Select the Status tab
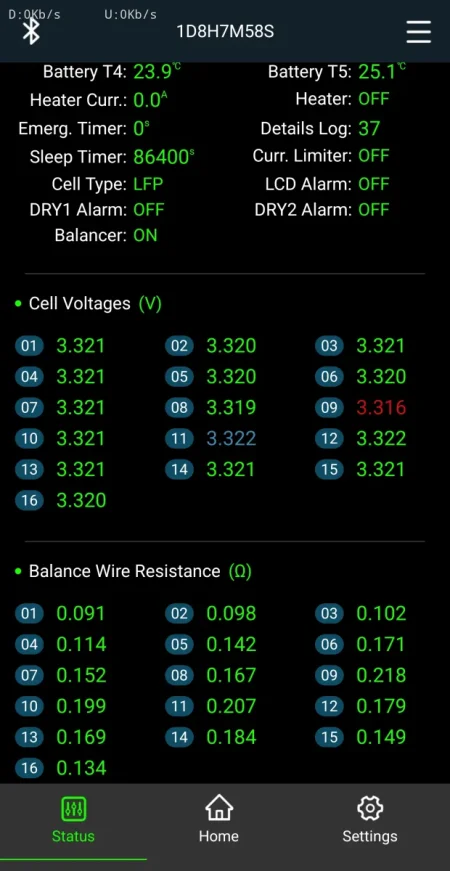This screenshot has height=871, width=450. tap(73, 819)
